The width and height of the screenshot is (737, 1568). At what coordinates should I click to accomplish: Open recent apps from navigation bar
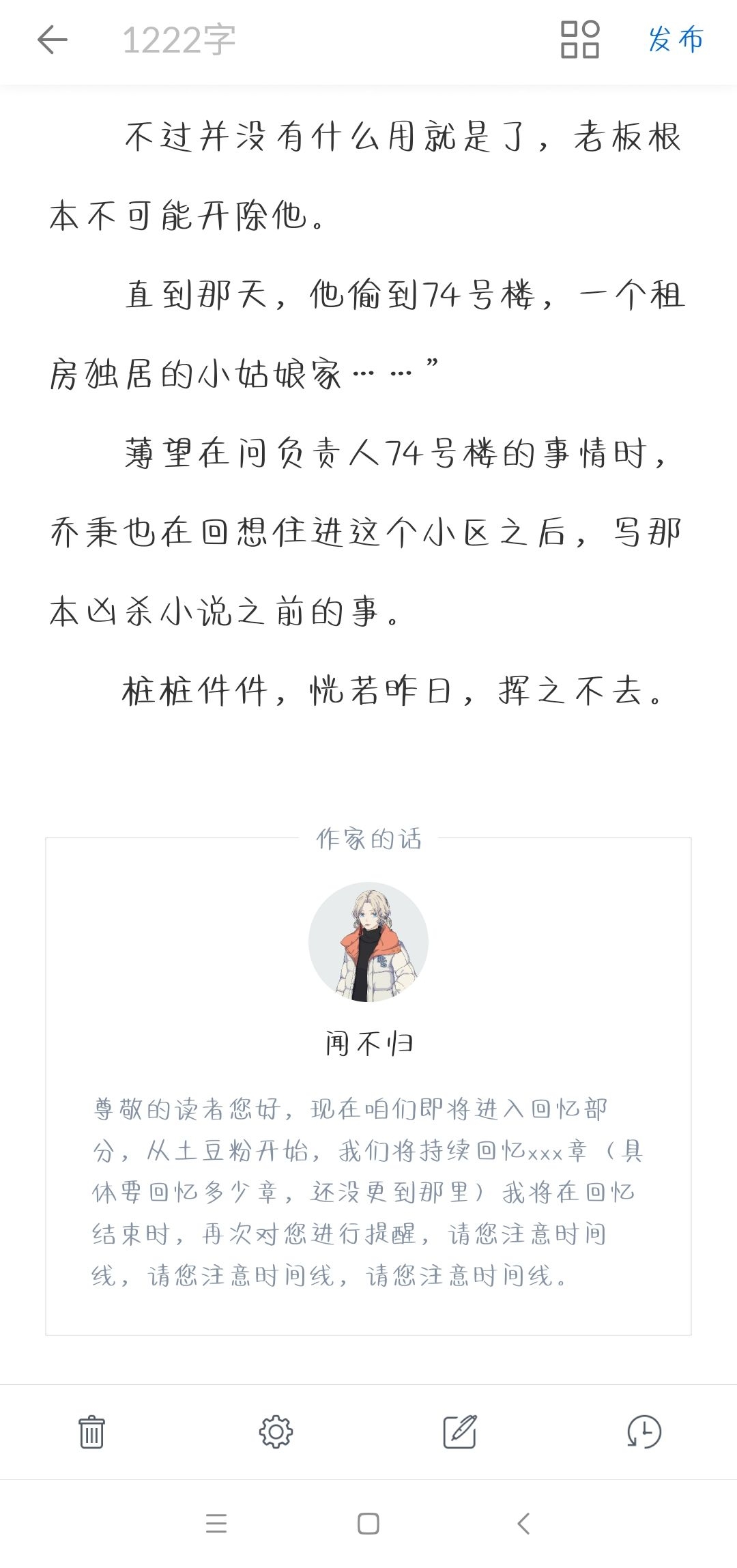pyautogui.click(x=216, y=1524)
